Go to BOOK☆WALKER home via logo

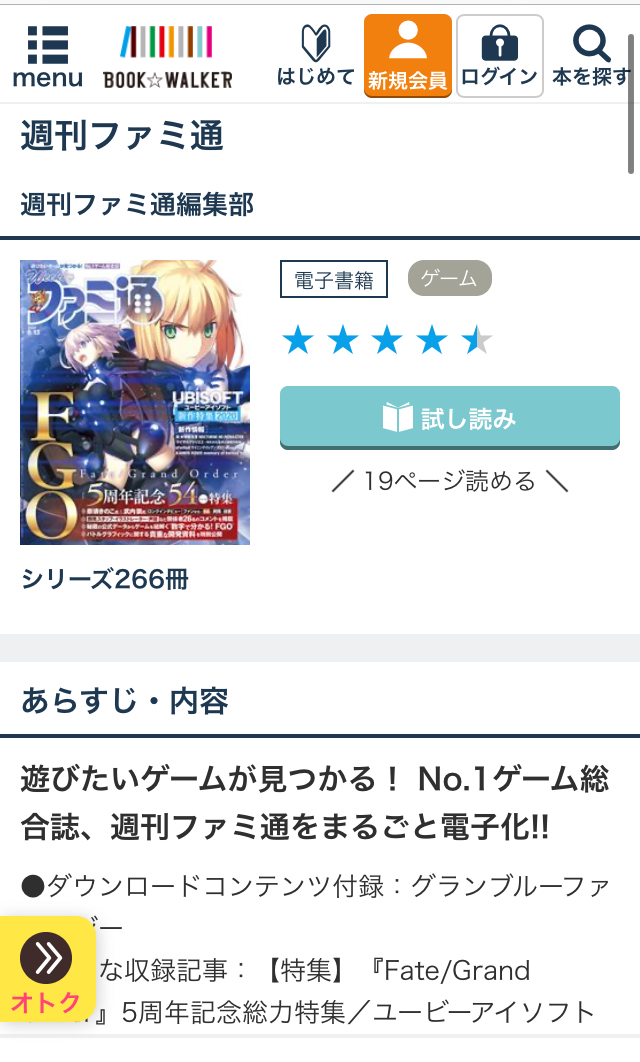[x=167, y=58]
